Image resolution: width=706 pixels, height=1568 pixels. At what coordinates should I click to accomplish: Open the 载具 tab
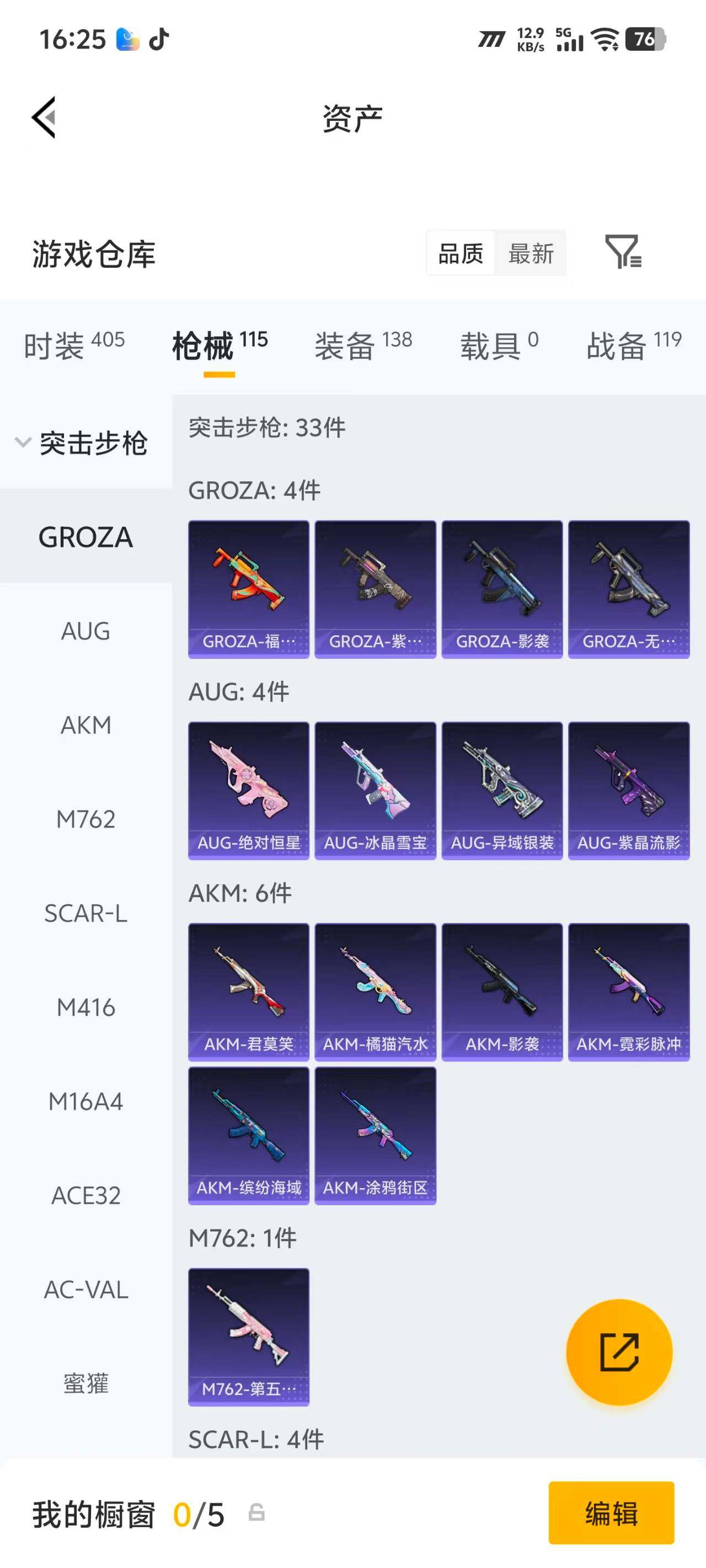pyautogui.click(x=499, y=345)
